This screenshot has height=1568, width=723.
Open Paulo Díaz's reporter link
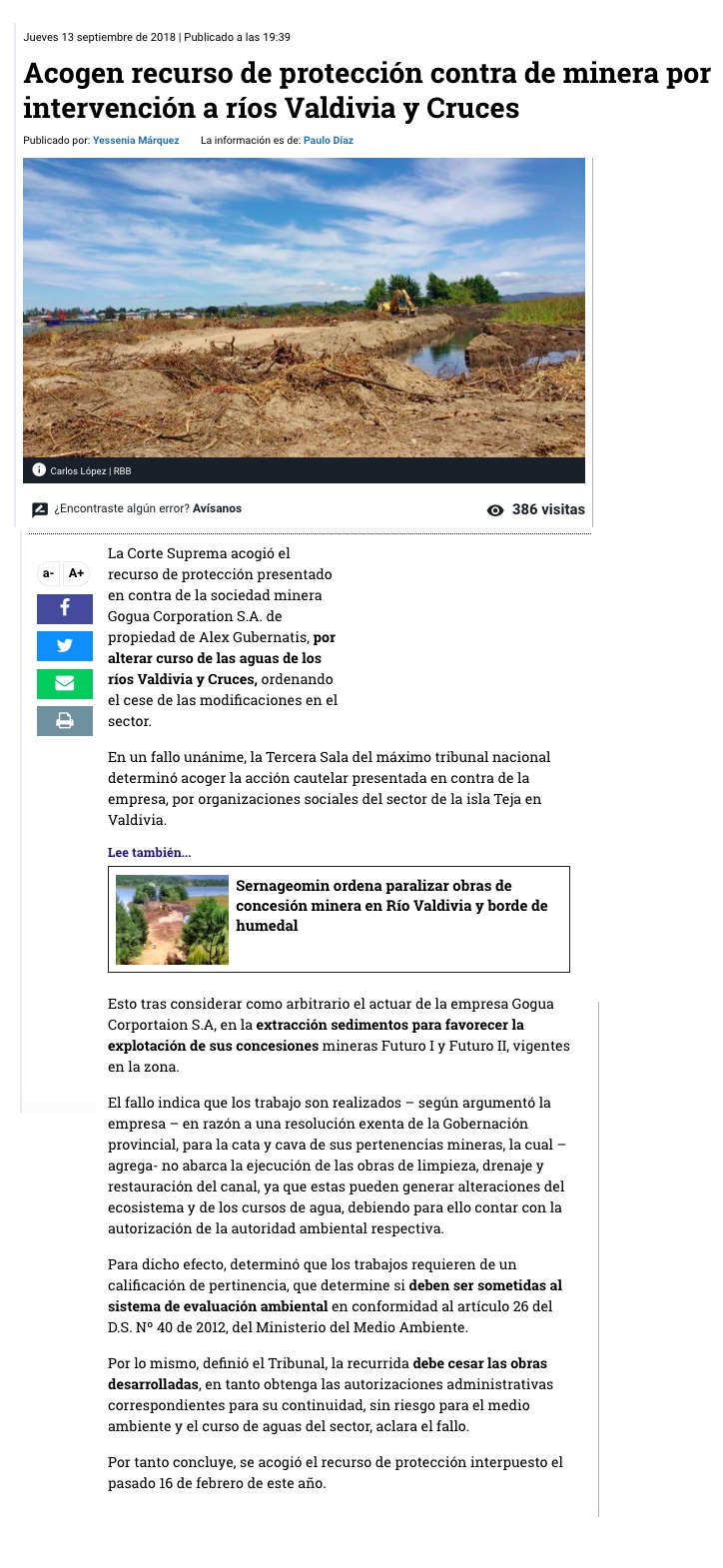click(x=328, y=141)
